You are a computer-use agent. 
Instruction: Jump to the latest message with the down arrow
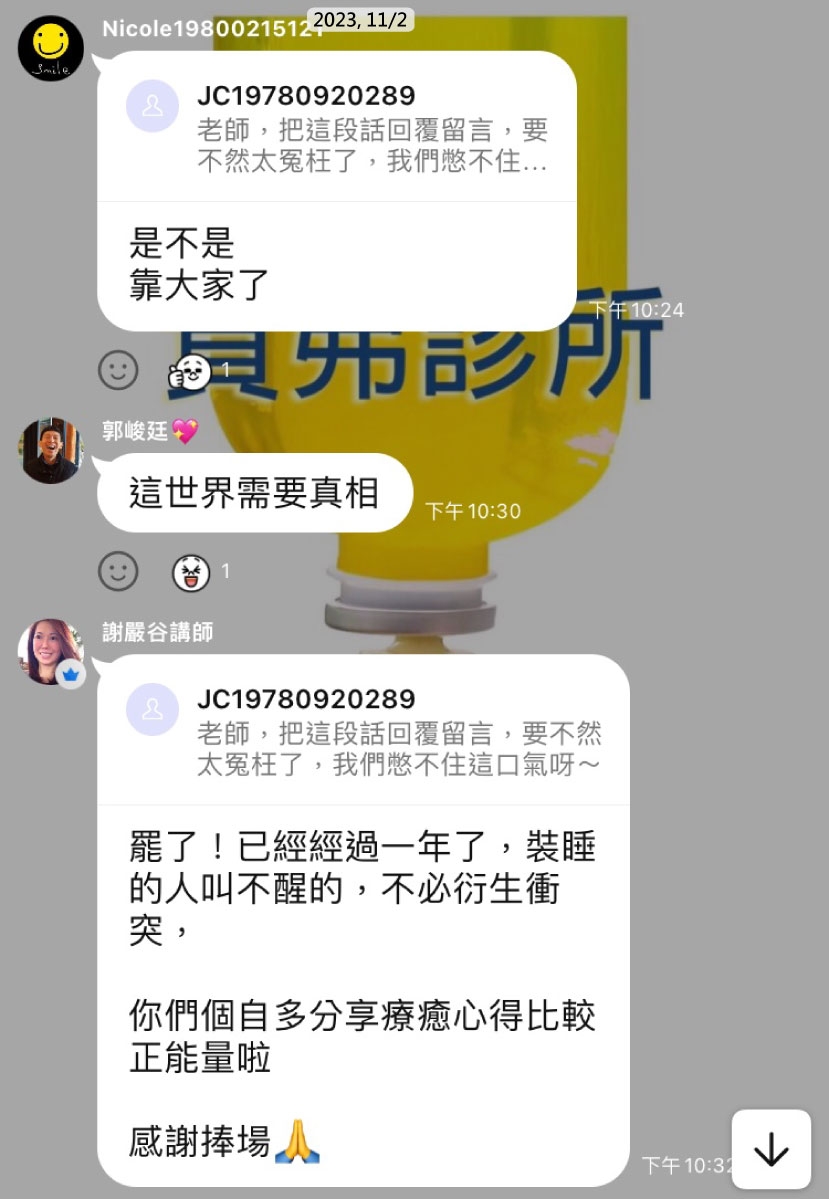click(x=771, y=1149)
